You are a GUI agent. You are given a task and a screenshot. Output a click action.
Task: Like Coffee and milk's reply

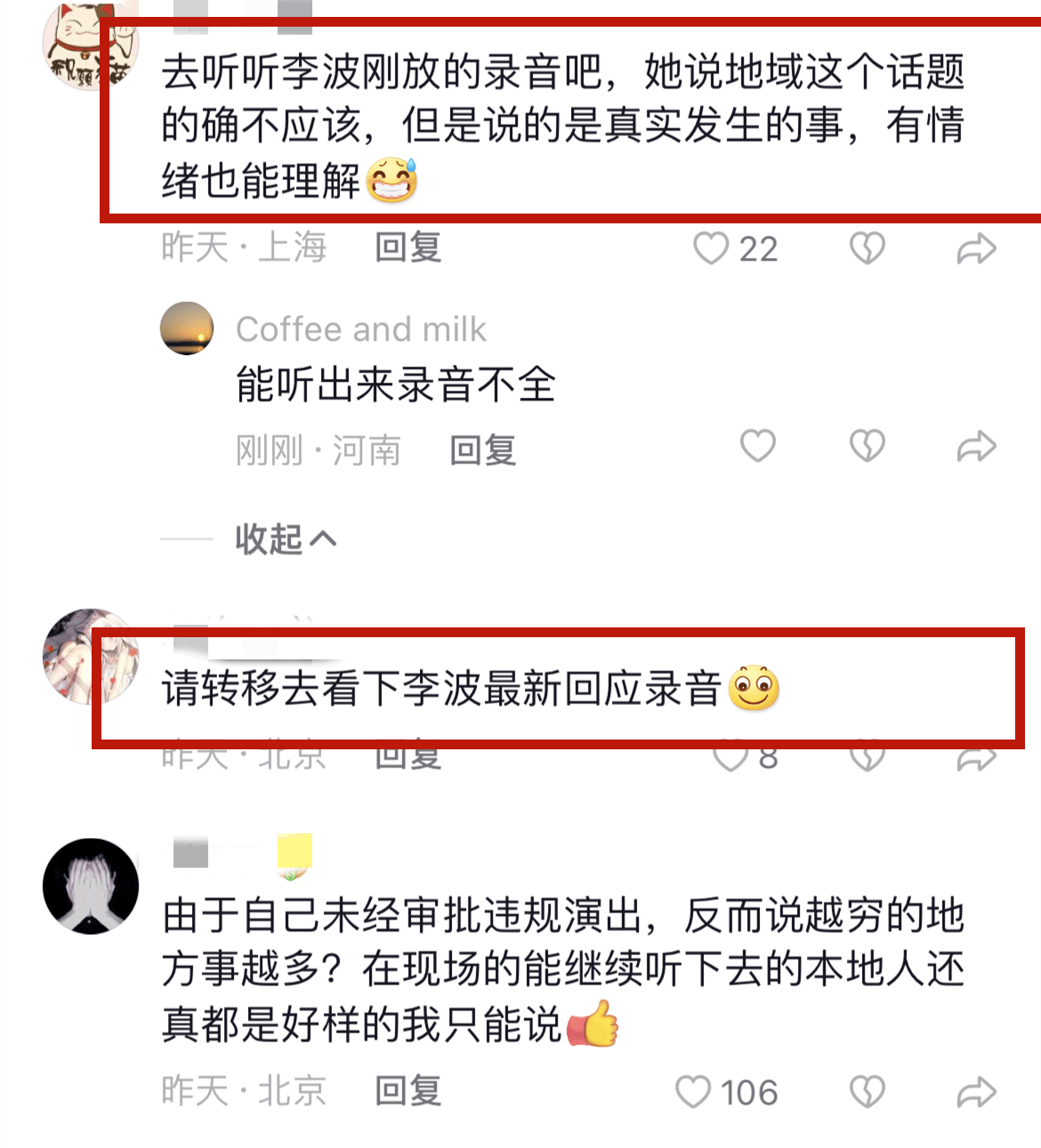[x=758, y=446]
